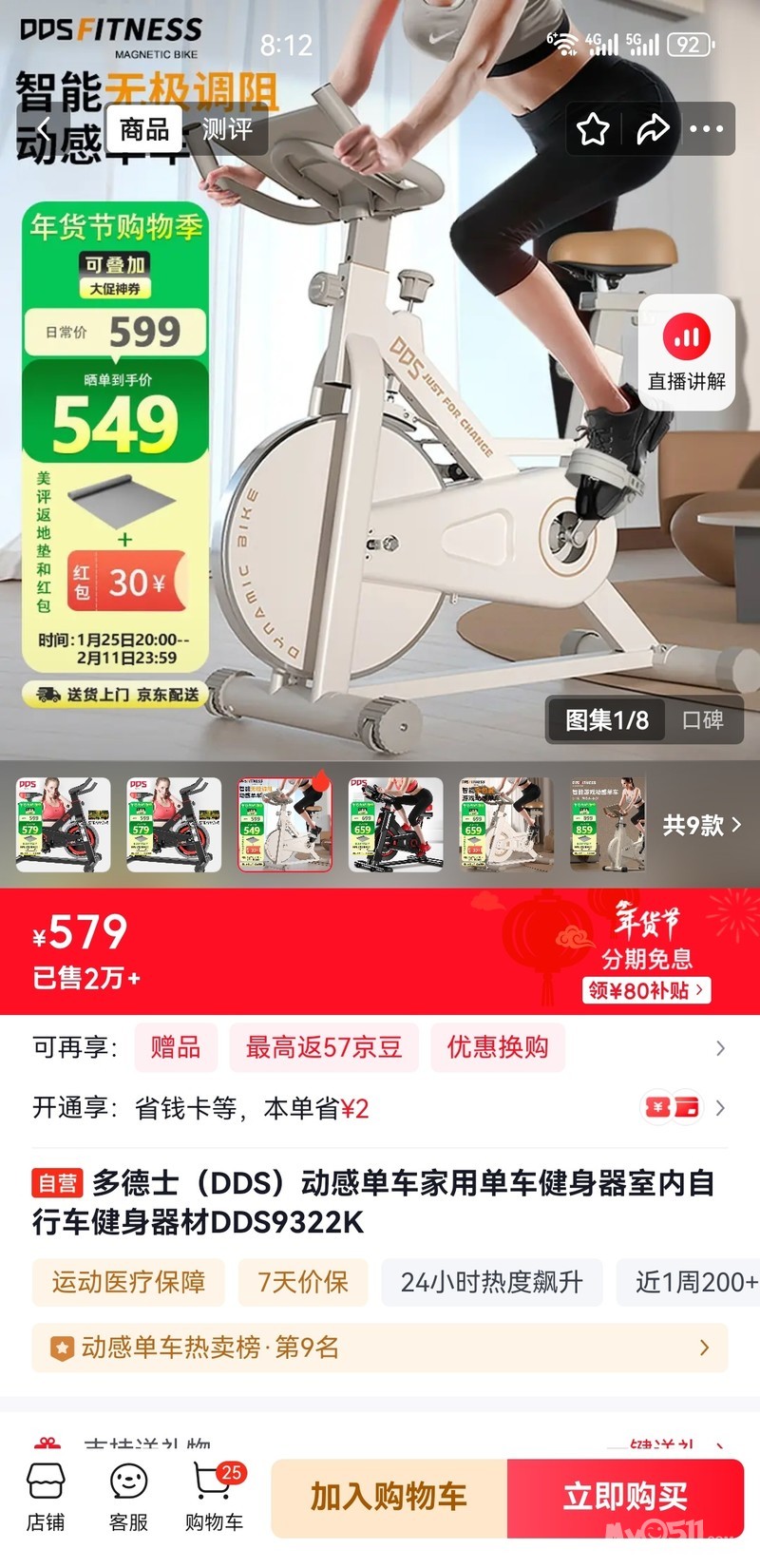Open the three-dot overflow menu
Image resolution: width=760 pixels, height=1568 pixels.
[706, 128]
